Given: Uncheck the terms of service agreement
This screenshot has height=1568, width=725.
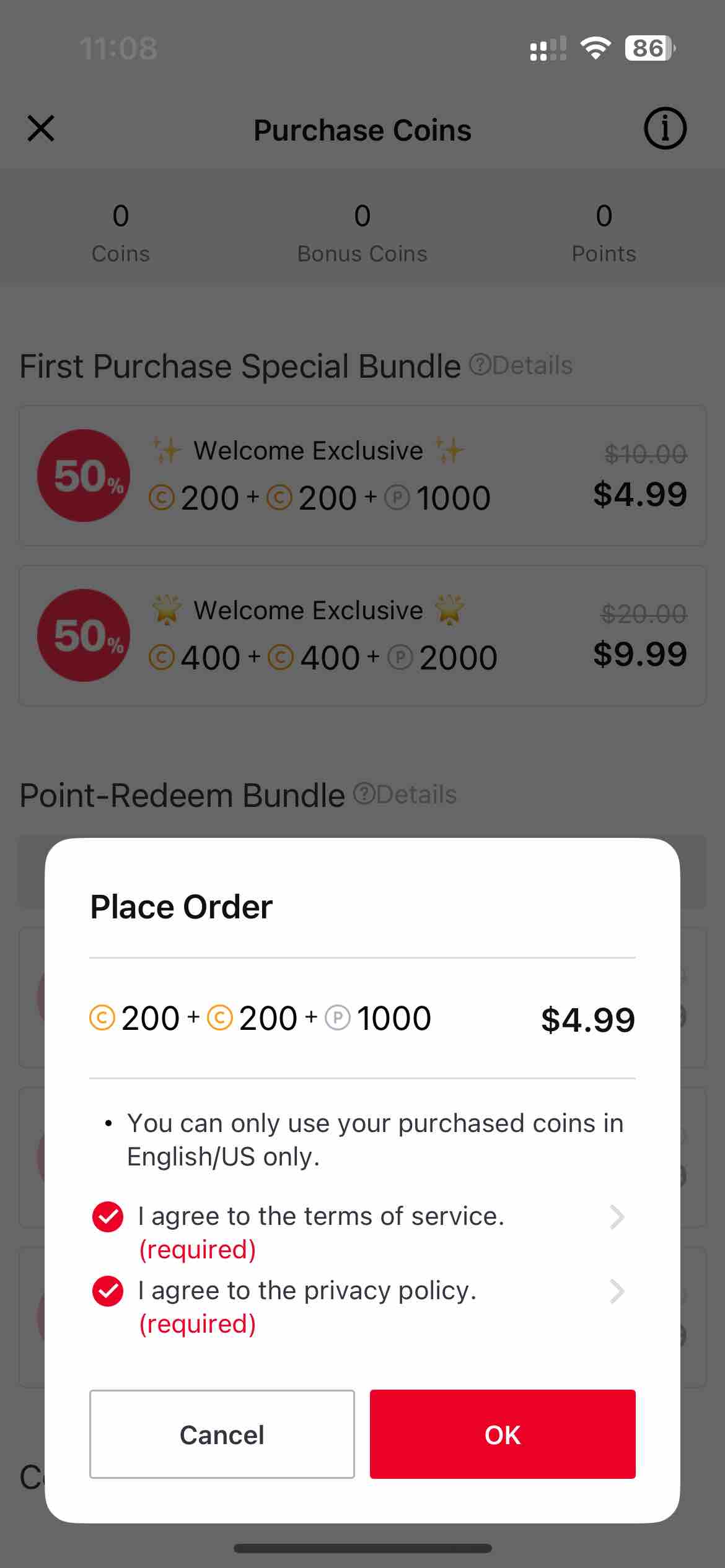Looking at the screenshot, I should point(108,1217).
